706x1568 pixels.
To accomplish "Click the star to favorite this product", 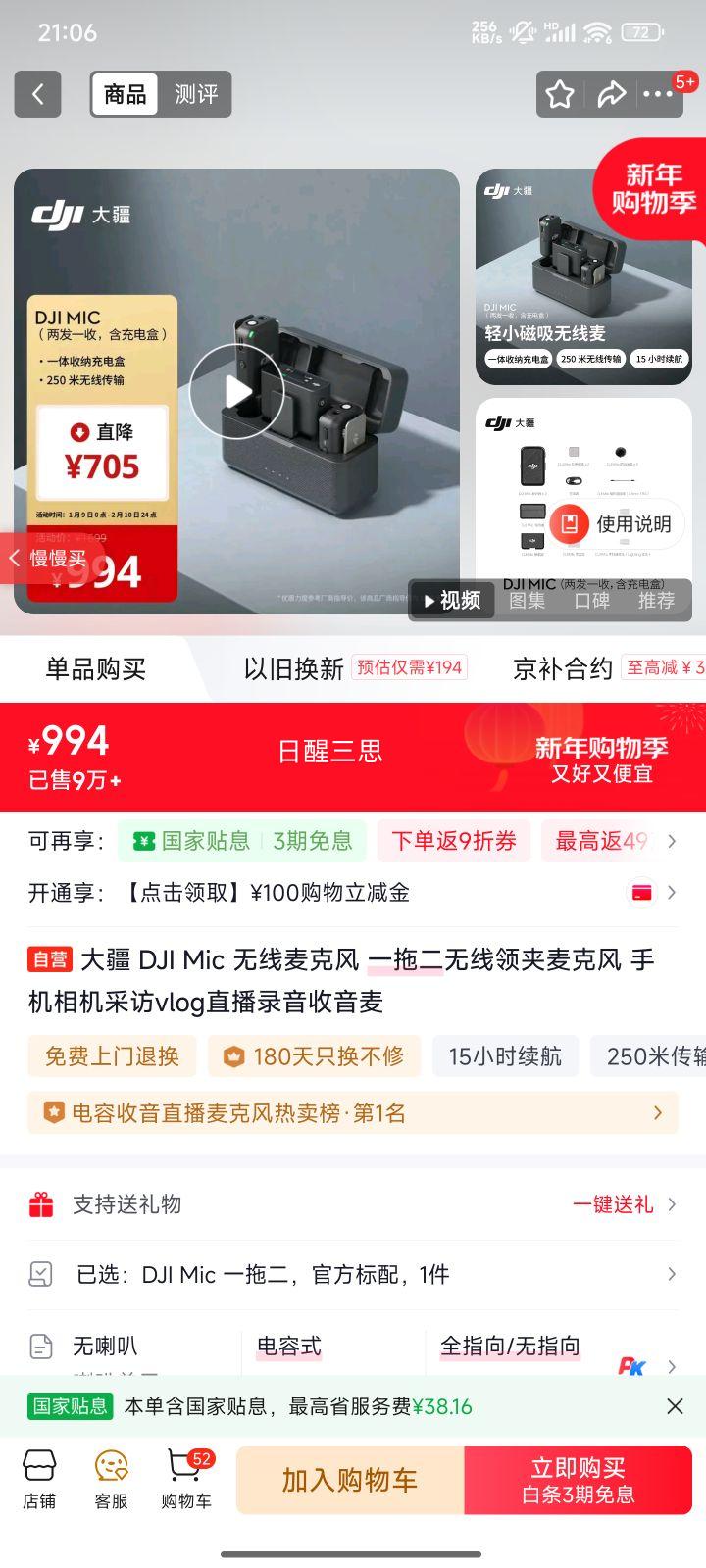I will pyautogui.click(x=560, y=94).
